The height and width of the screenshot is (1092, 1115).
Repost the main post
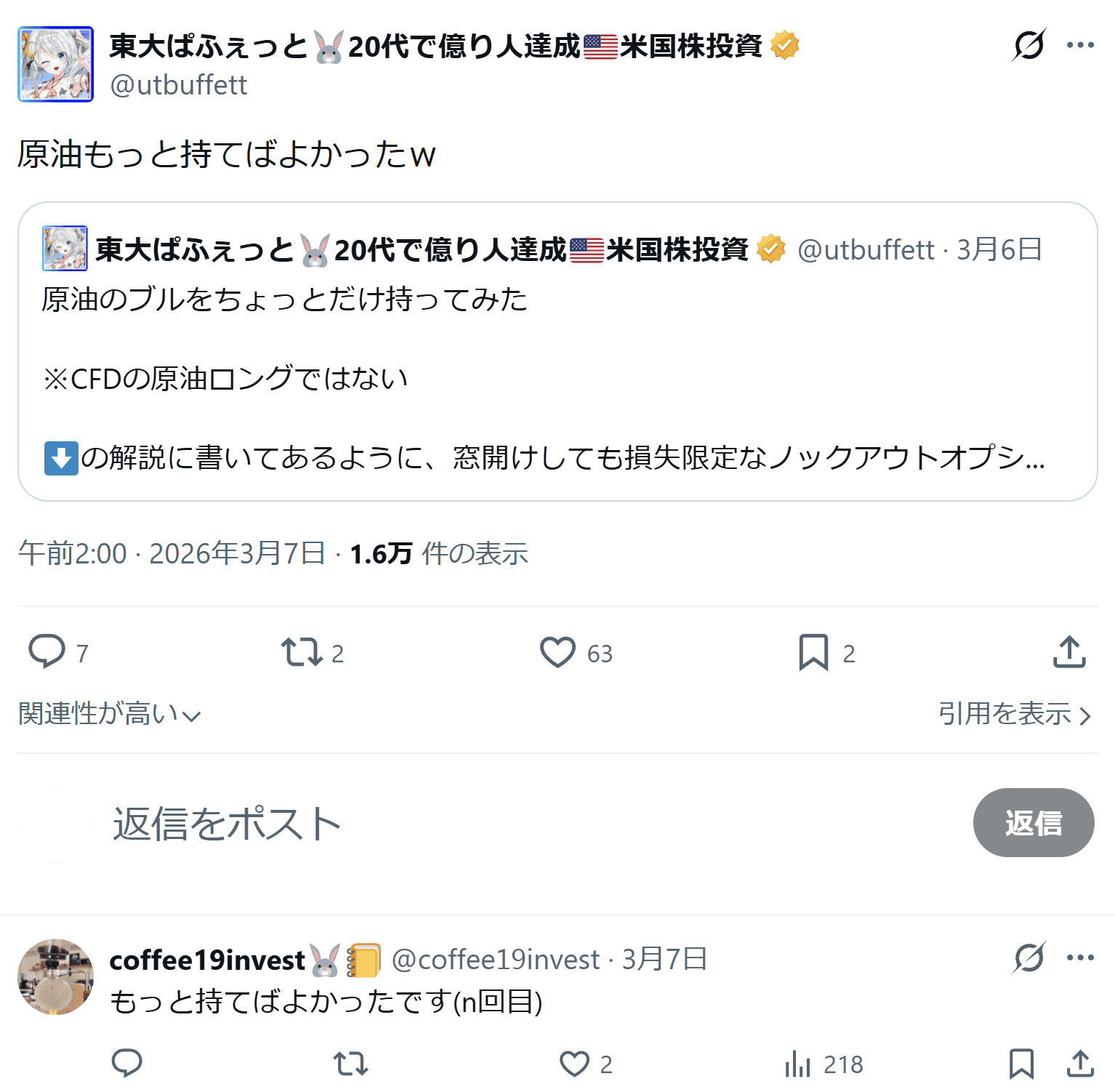(x=302, y=651)
